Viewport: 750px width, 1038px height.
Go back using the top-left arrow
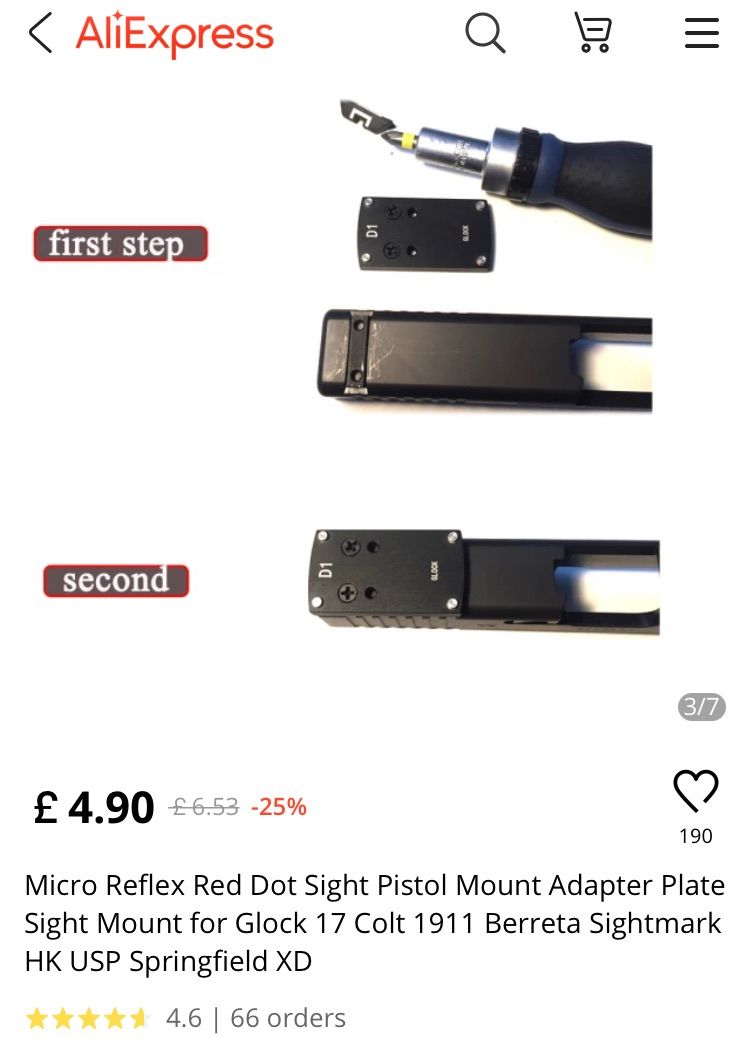40,34
